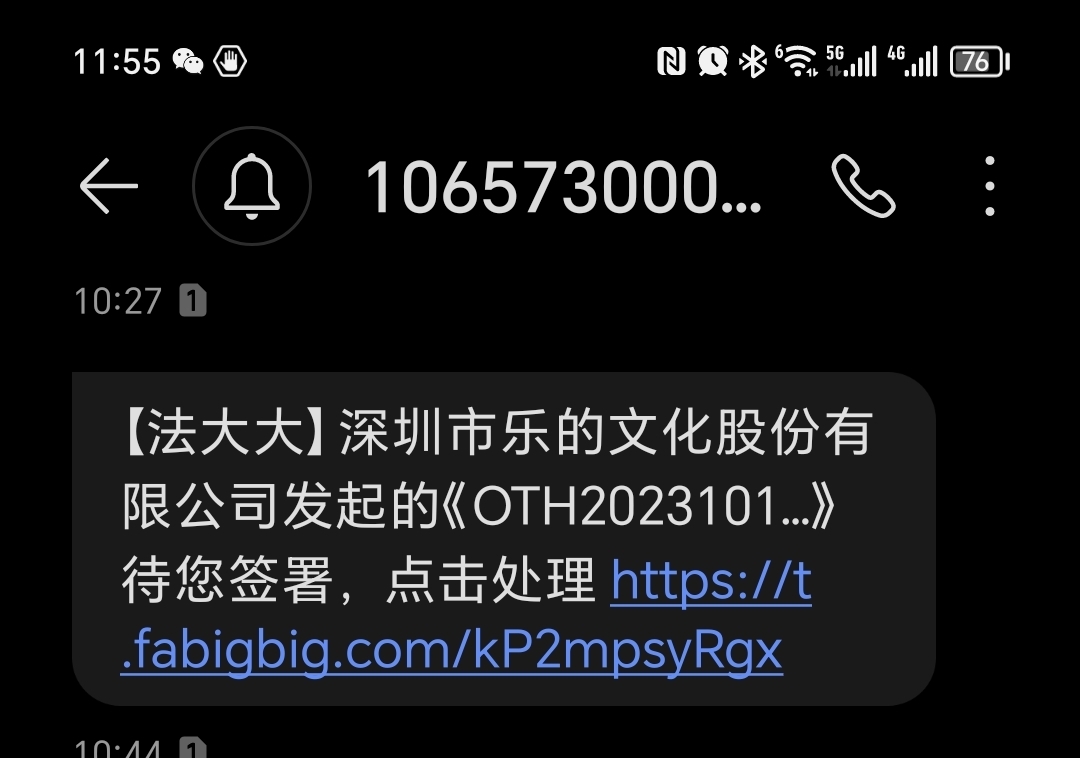Open the three-dot overflow menu
1080x758 pixels.
pos(989,186)
